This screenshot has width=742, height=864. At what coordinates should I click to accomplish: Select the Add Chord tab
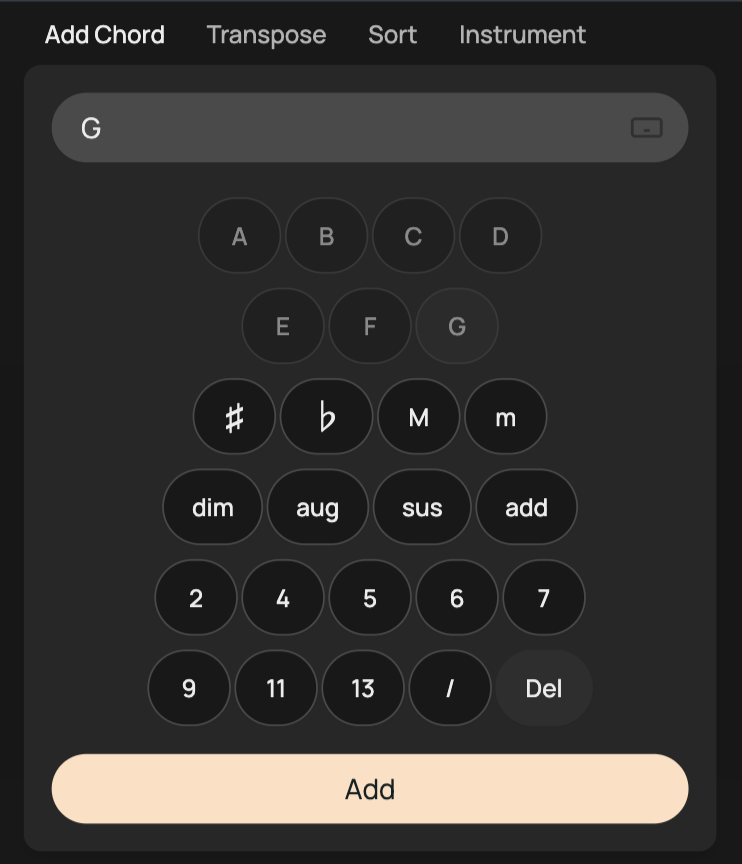[104, 34]
